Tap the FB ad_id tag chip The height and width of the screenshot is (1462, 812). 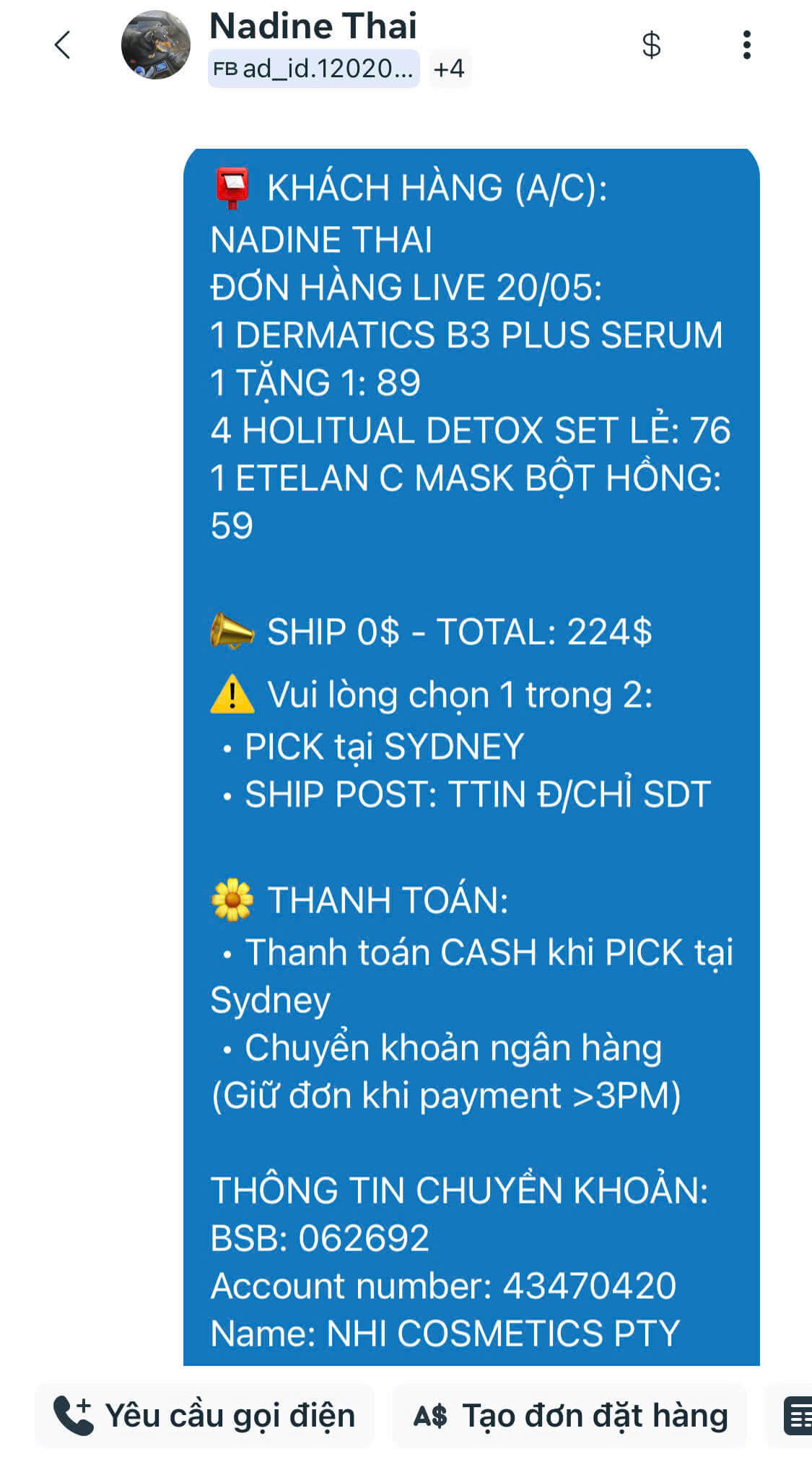(314, 69)
